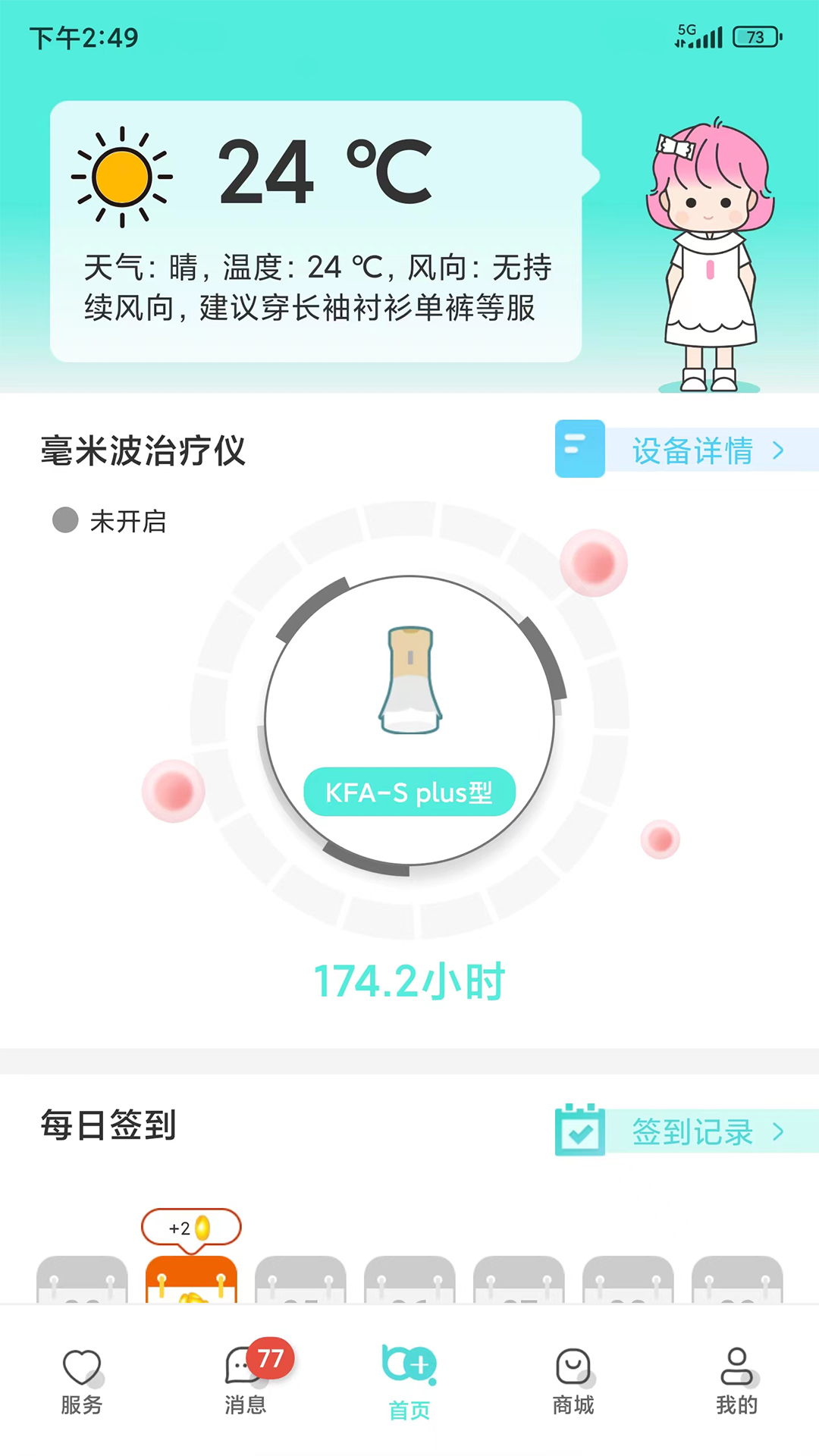Tap today's orange signed-in day card

190,1282
